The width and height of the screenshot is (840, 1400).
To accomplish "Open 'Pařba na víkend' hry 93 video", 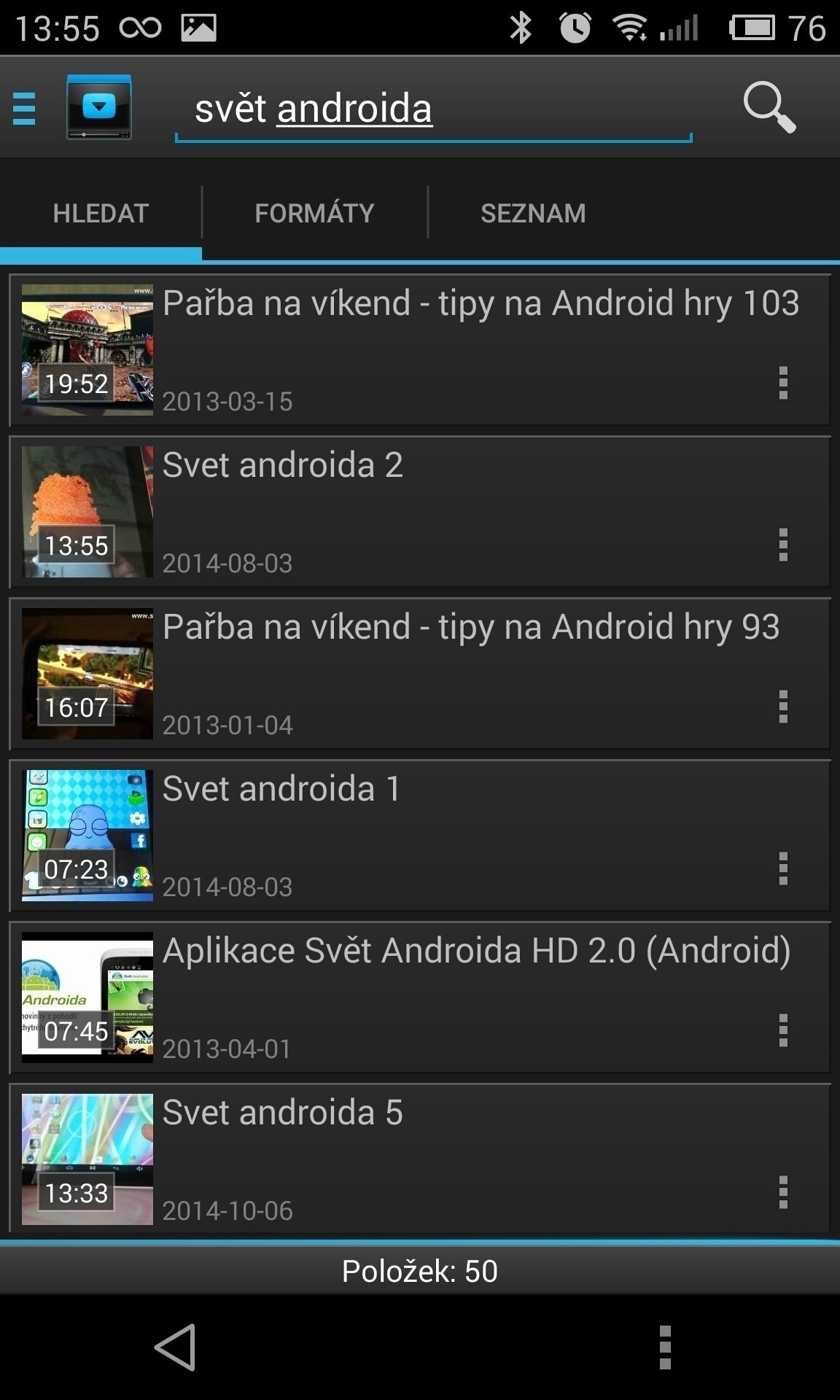I will (x=419, y=674).
